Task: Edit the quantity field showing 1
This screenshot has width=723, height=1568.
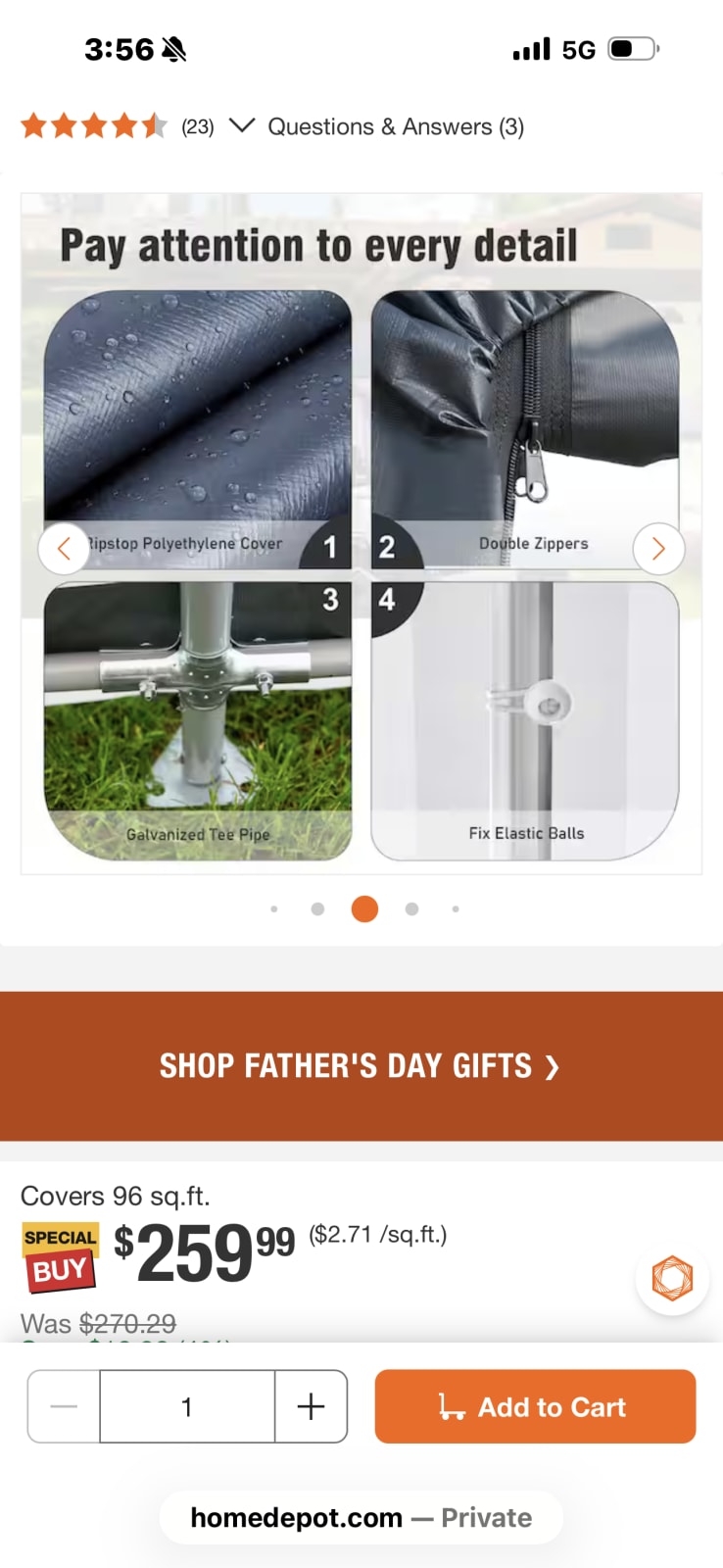Action: pyautogui.click(x=187, y=1406)
